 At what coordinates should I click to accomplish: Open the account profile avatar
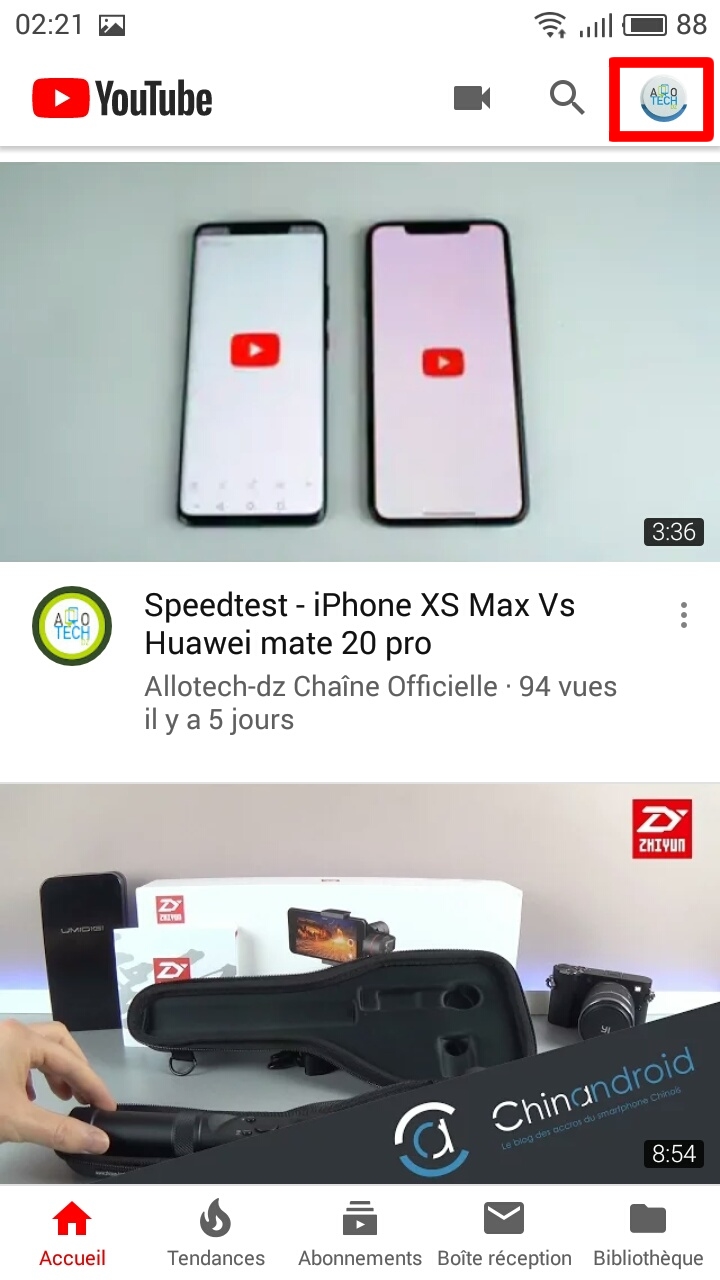662,98
